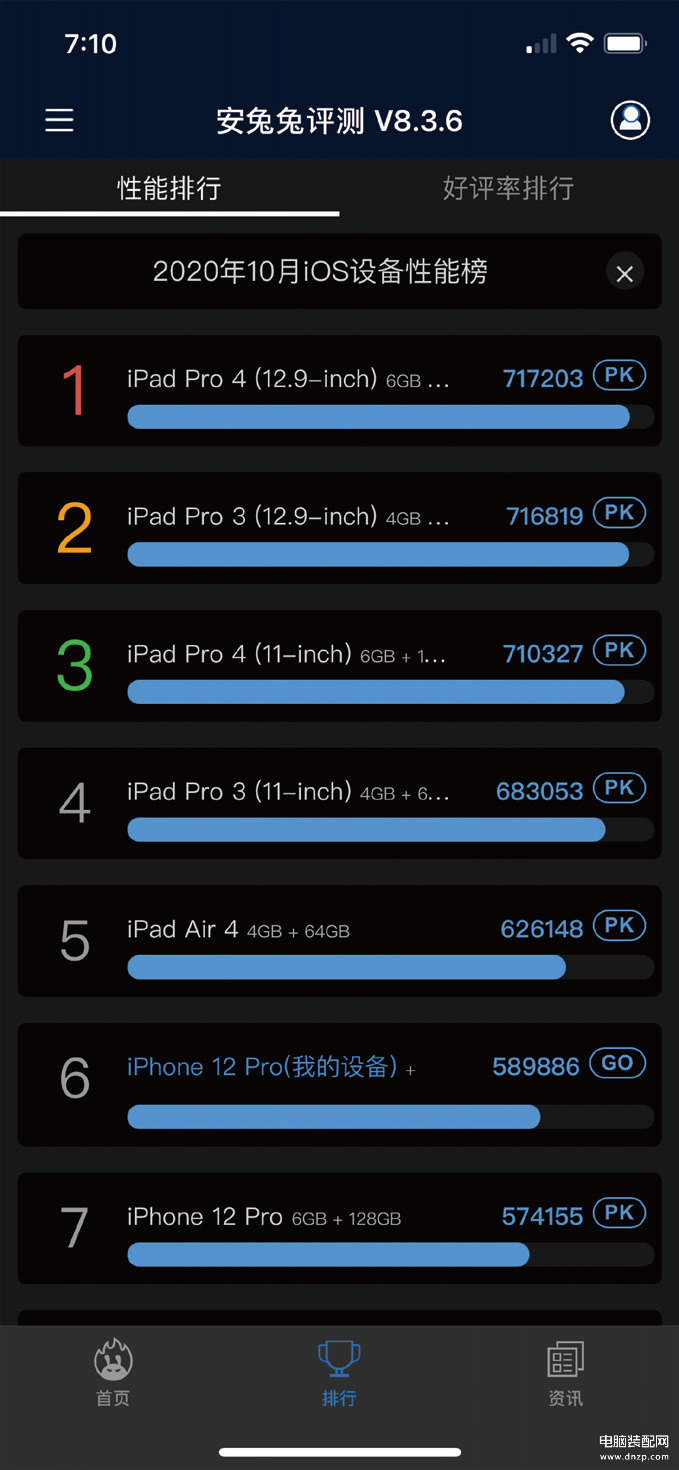This screenshot has height=1470, width=679.
Task: Dismiss the 2020年10月iOS设备性能榜 banner
Action: coord(625,273)
